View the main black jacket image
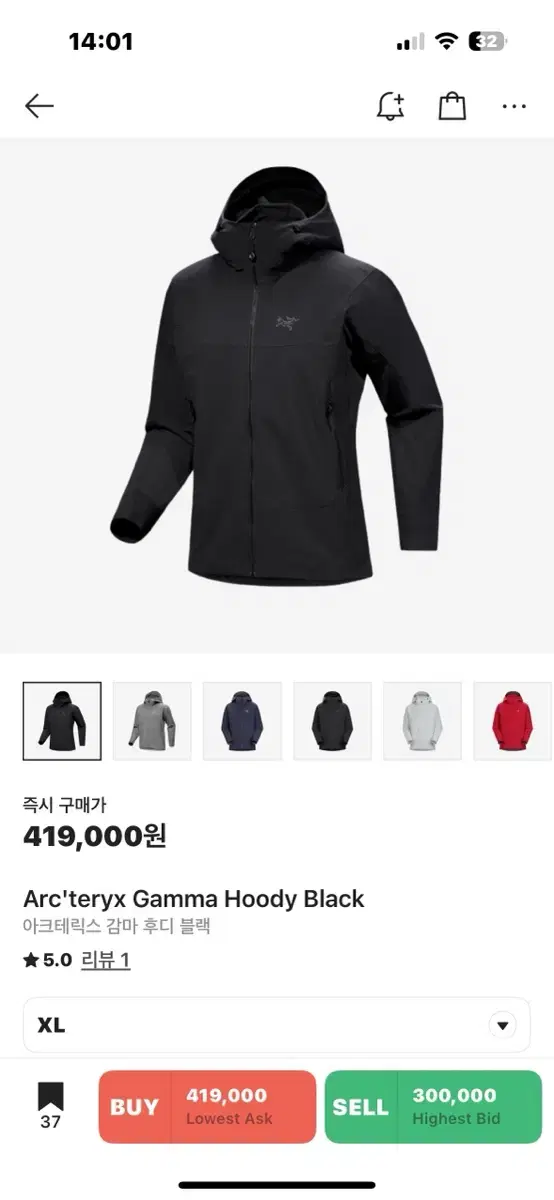 277,395
